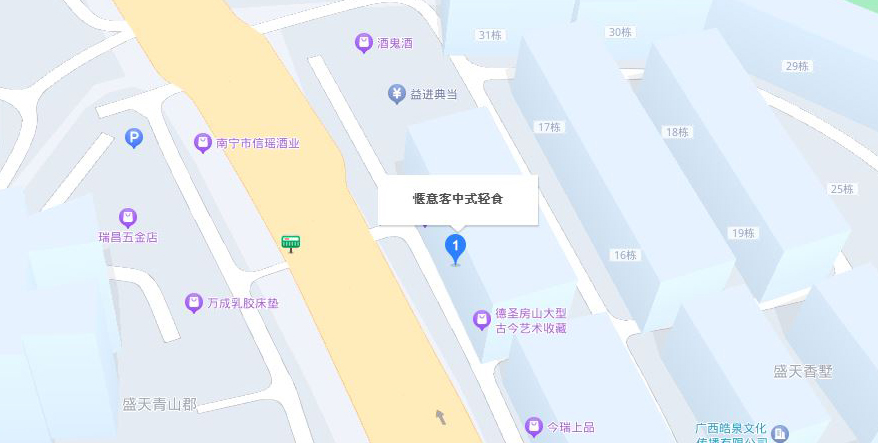Screen dimensions: 878x443
Task: Tap the blue pin numbered 1
Action: coord(455,246)
